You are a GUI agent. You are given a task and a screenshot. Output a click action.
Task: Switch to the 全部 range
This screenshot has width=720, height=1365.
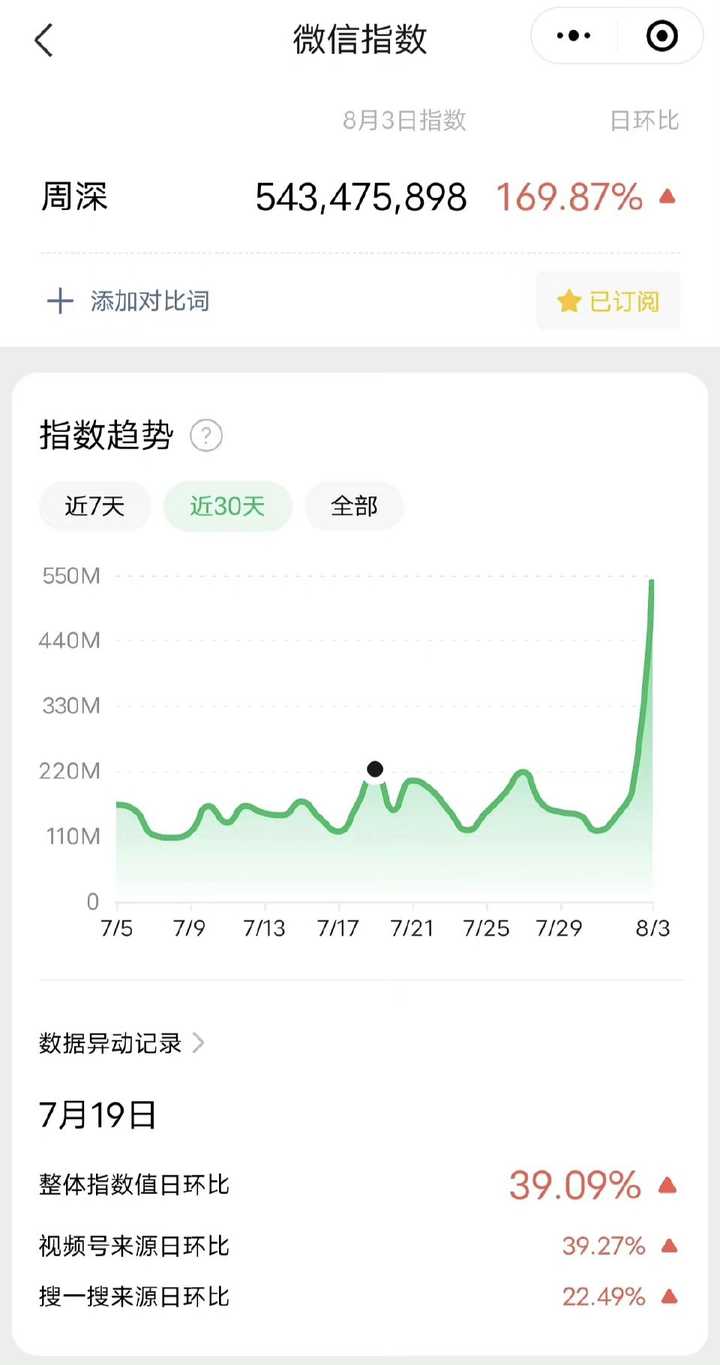[354, 506]
